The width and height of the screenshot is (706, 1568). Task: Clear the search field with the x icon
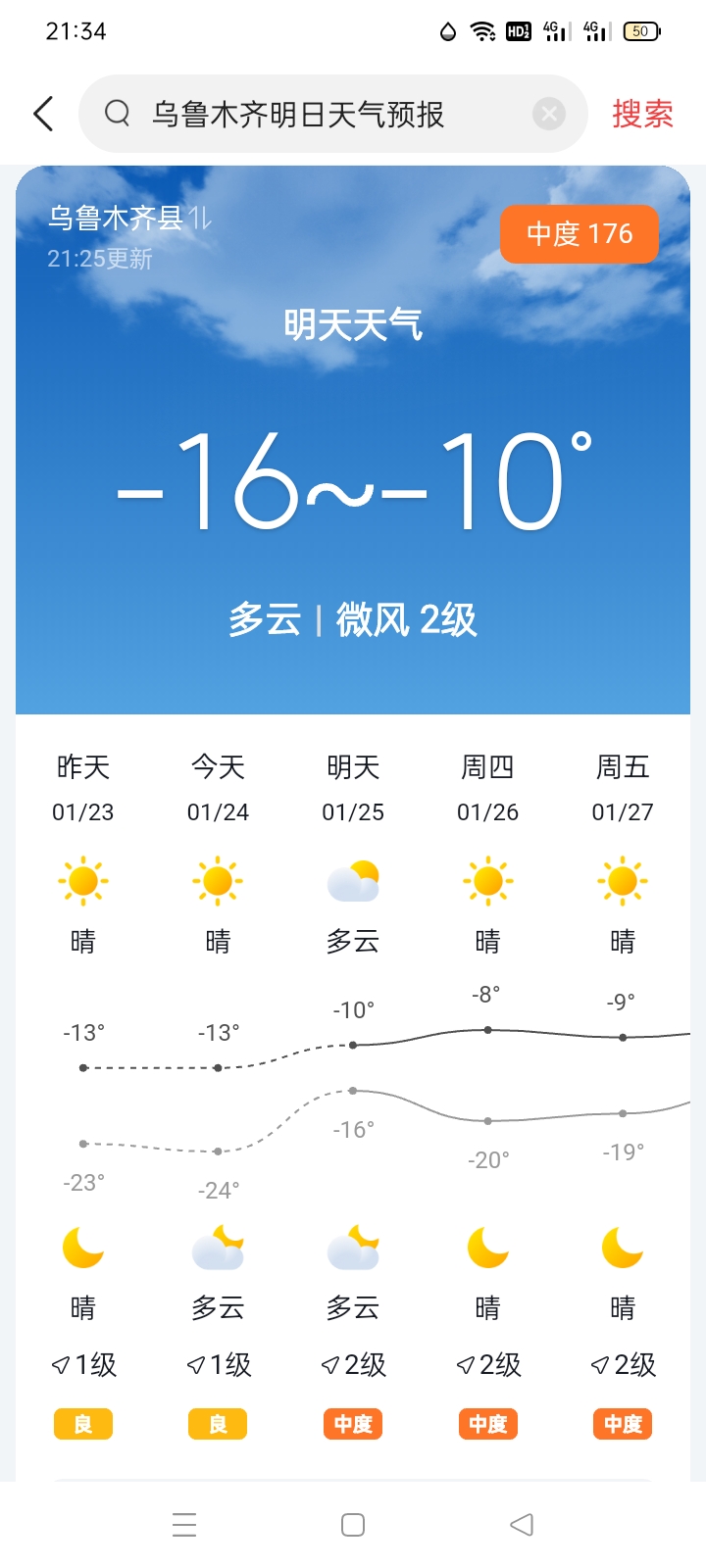(x=548, y=113)
